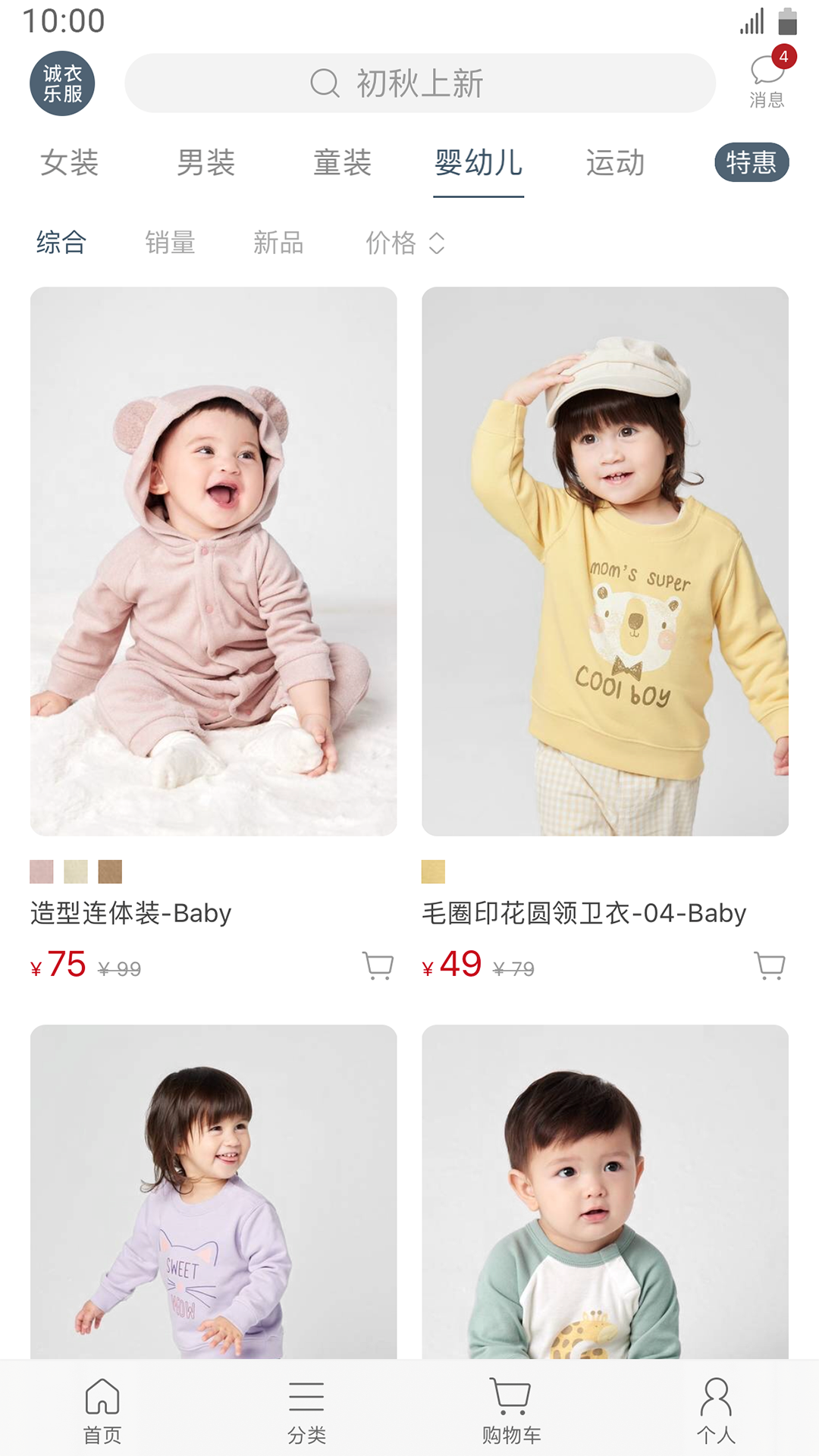The image size is (819, 1456).
Task: Add 造型连体装-Baby to the cart
Action: pos(378,965)
